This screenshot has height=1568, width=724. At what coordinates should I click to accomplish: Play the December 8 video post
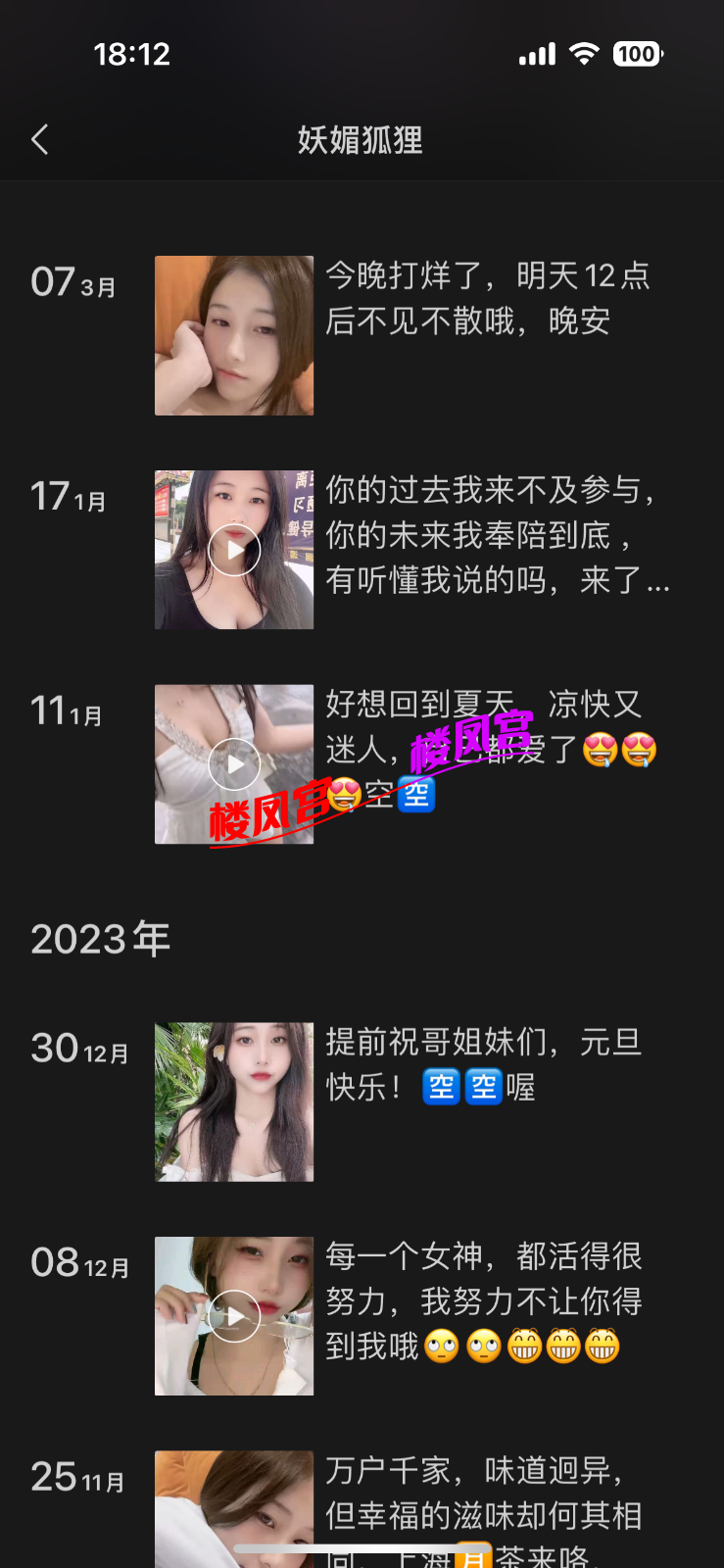coord(233,1316)
